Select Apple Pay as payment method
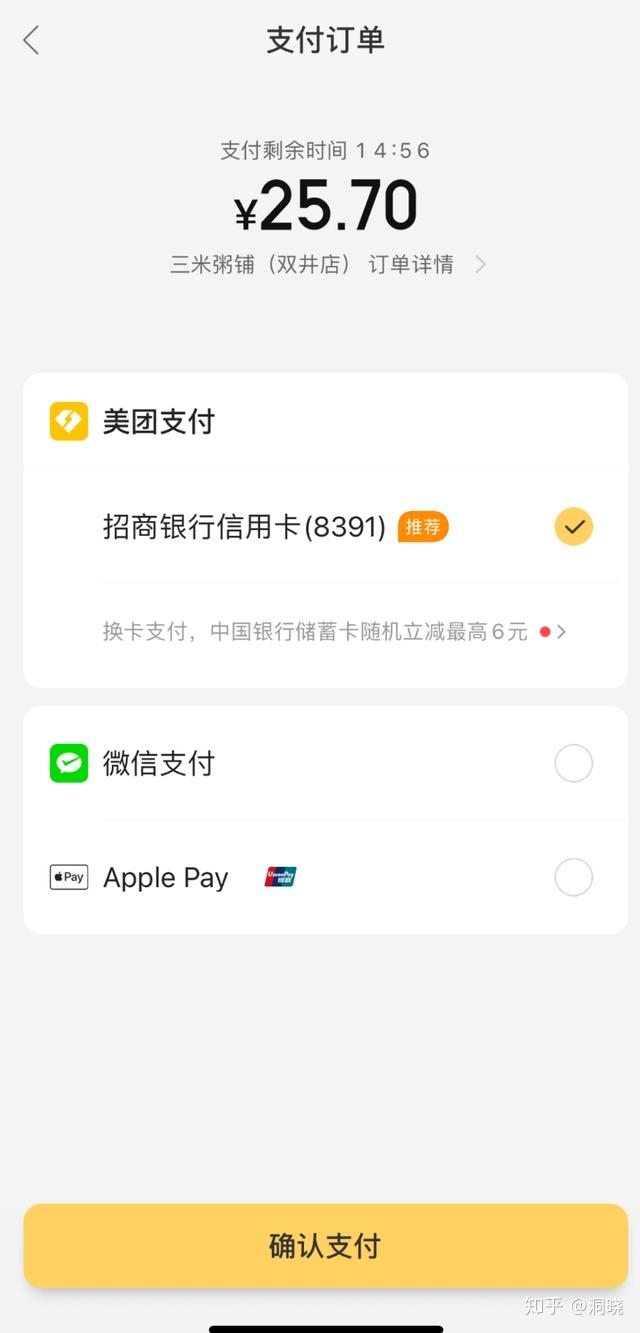This screenshot has width=640, height=1333. pyautogui.click(x=573, y=878)
